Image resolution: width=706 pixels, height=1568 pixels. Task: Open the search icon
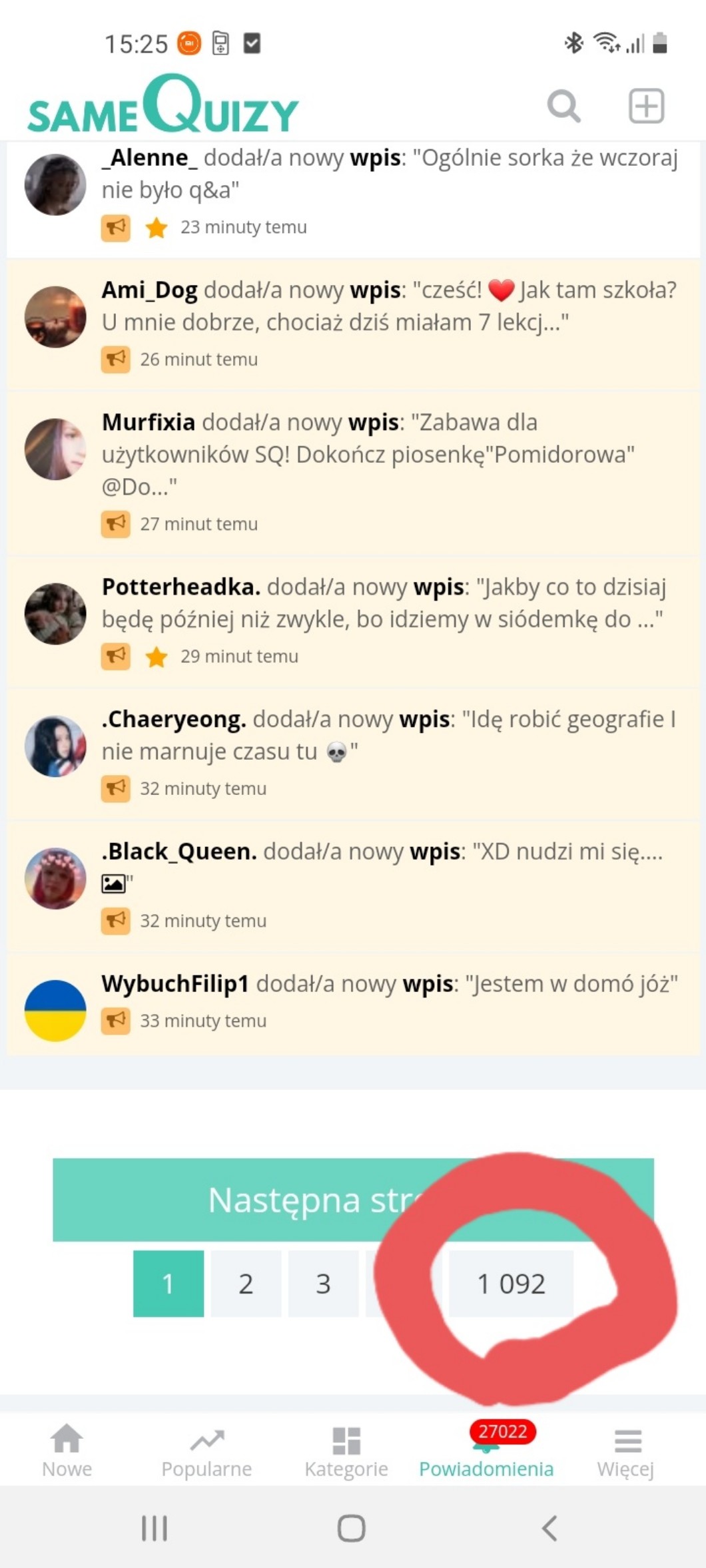point(563,107)
